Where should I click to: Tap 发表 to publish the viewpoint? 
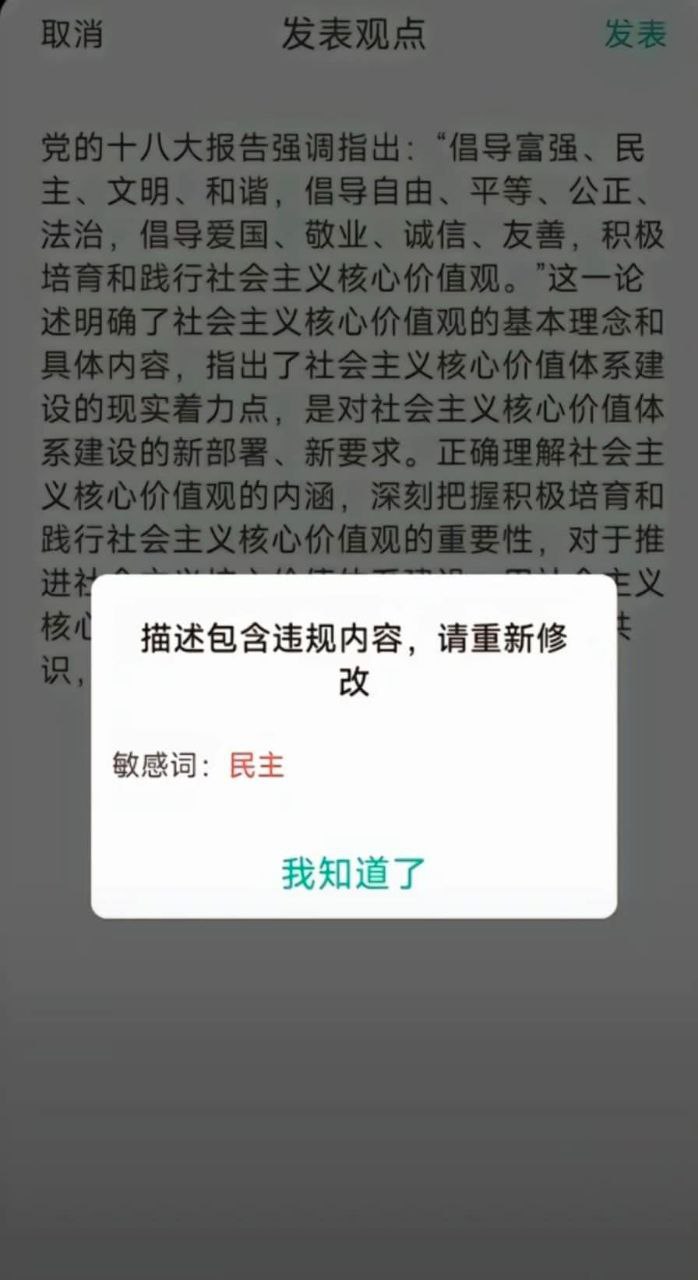click(635, 34)
